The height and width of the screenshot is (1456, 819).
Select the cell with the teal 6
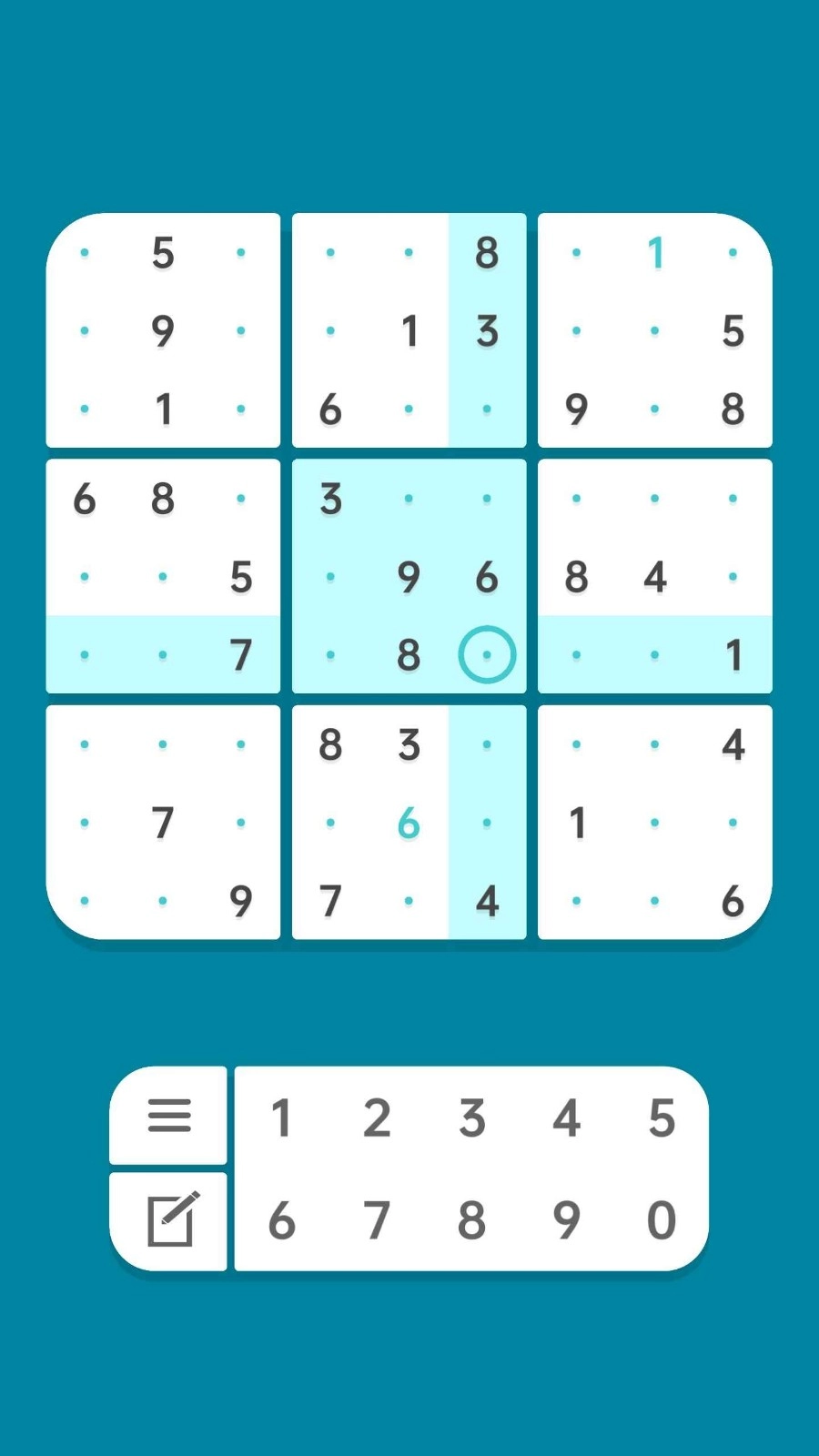click(409, 824)
